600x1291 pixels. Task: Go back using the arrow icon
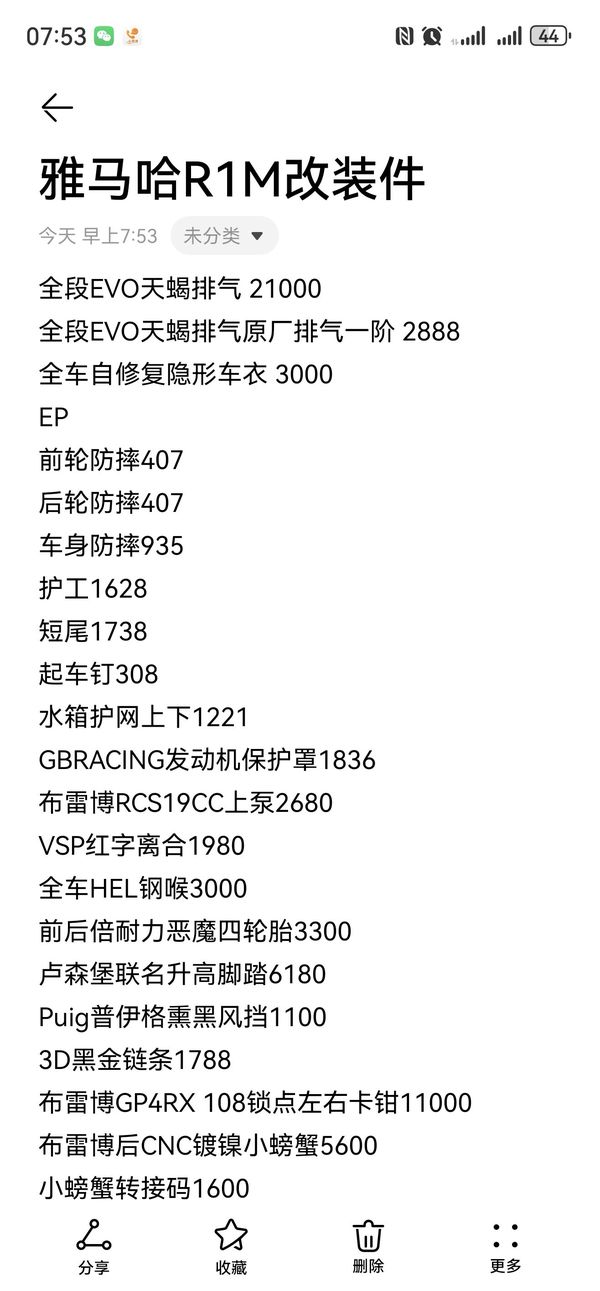[x=57, y=108]
